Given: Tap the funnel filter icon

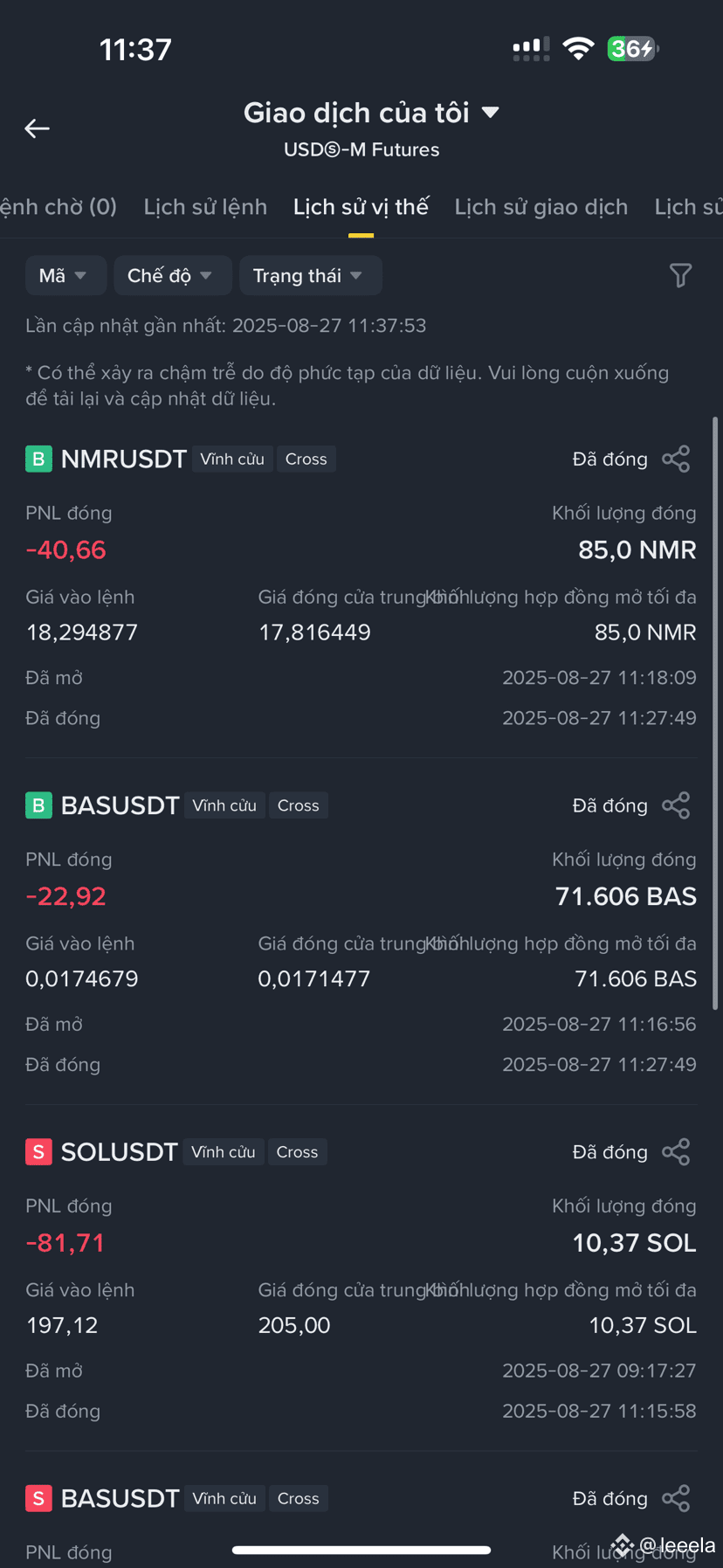Looking at the screenshot, I should point(680,276).
